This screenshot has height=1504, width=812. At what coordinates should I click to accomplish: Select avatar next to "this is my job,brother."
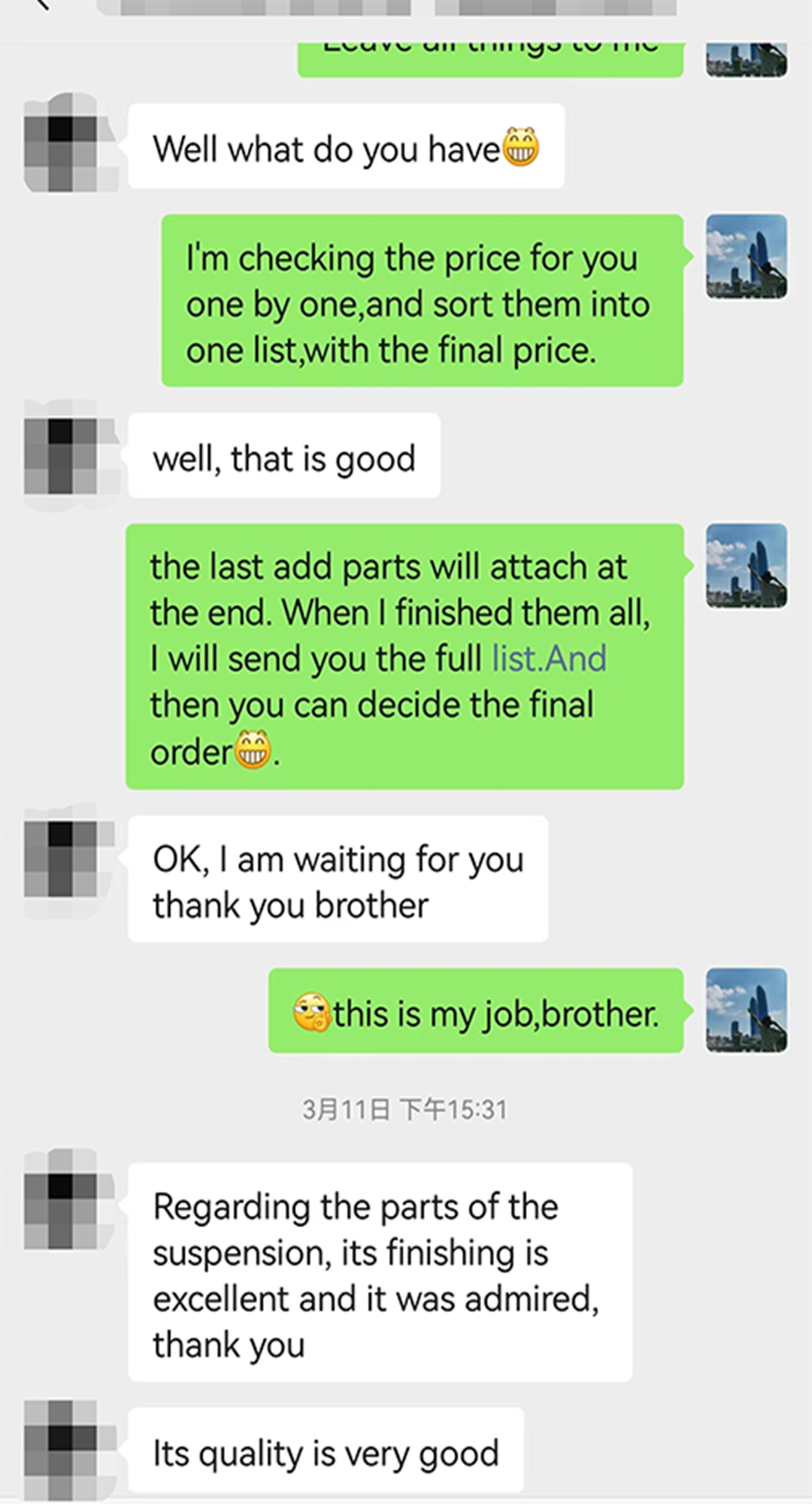[746, 1010]
